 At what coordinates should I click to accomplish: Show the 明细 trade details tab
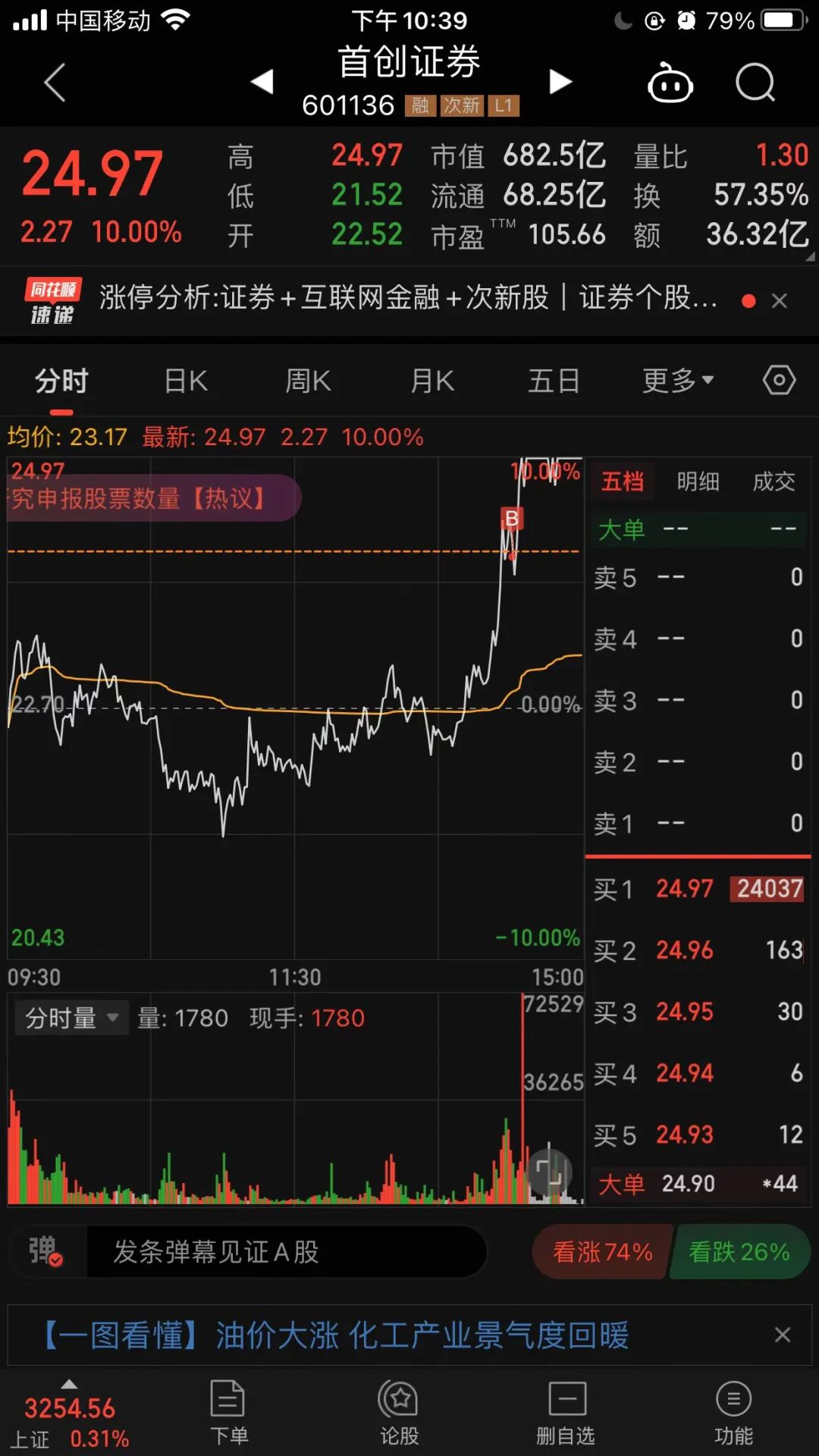coord(698,482)
